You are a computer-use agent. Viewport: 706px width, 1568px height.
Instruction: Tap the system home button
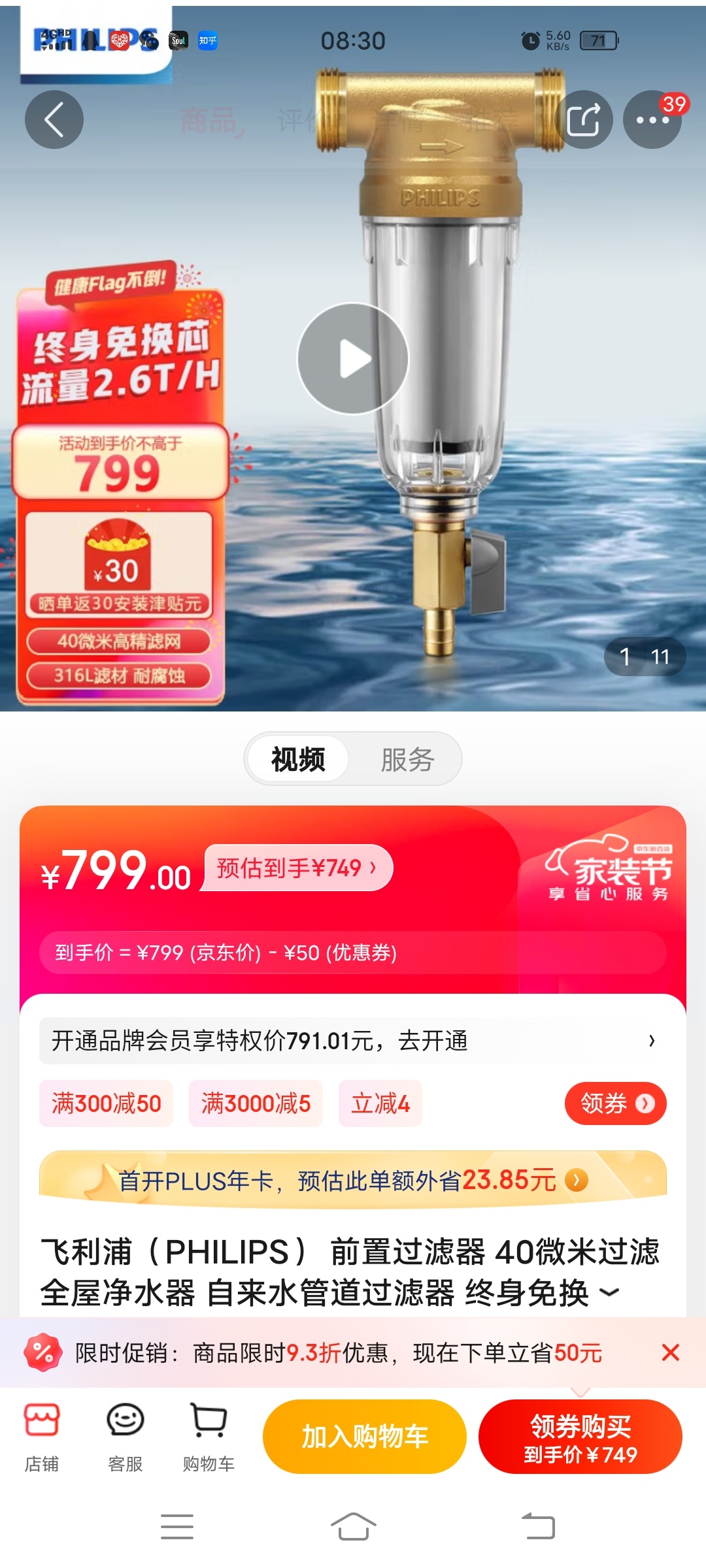353,1526
